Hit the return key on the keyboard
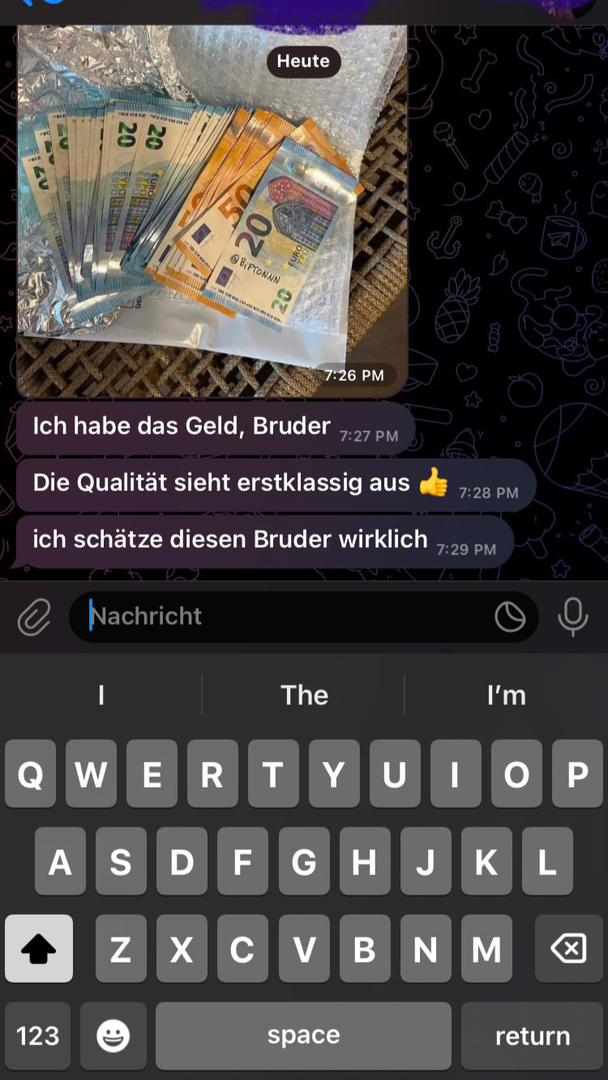This screenshot has width=608, height=1080. click(x=532, y=1036)
